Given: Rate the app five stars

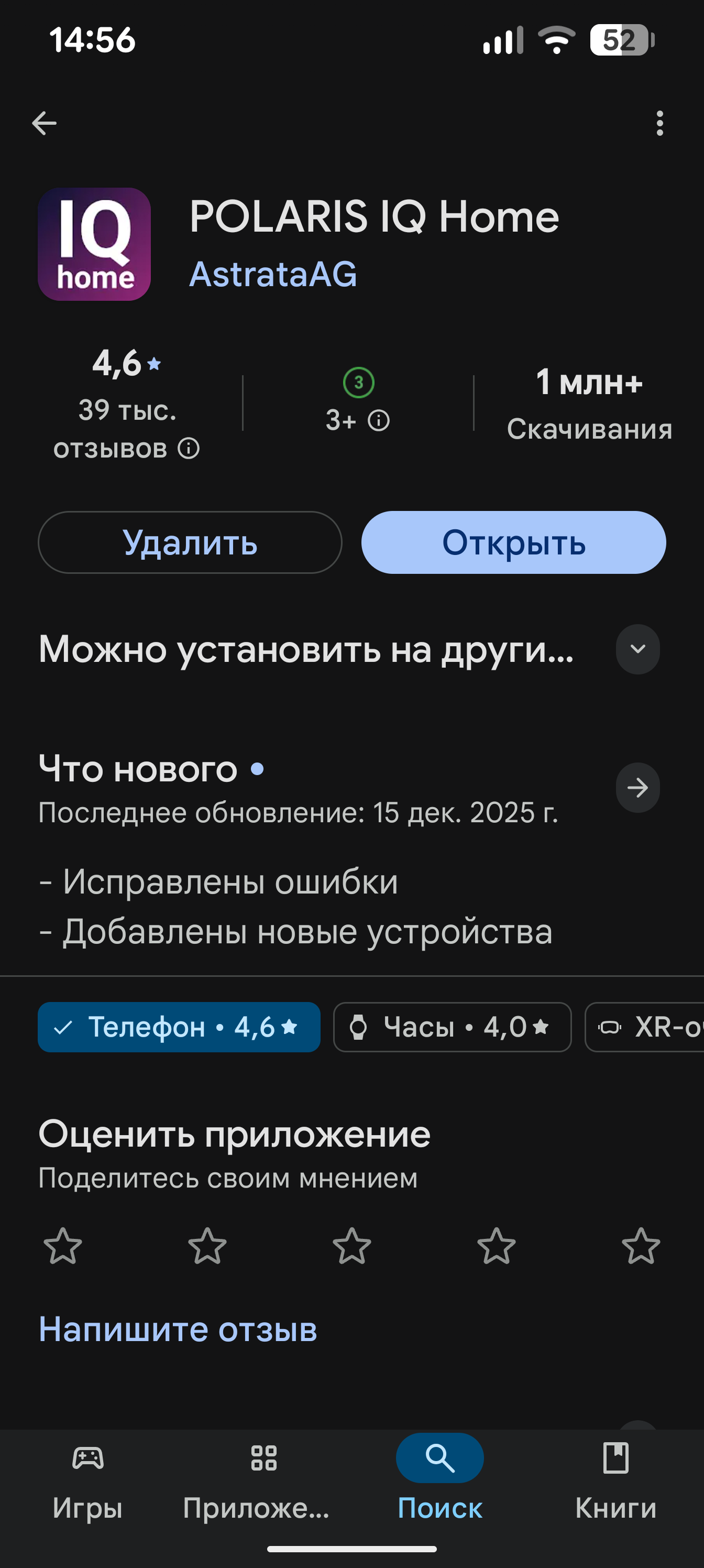Looking at the screenshot, I should 641,1246.
